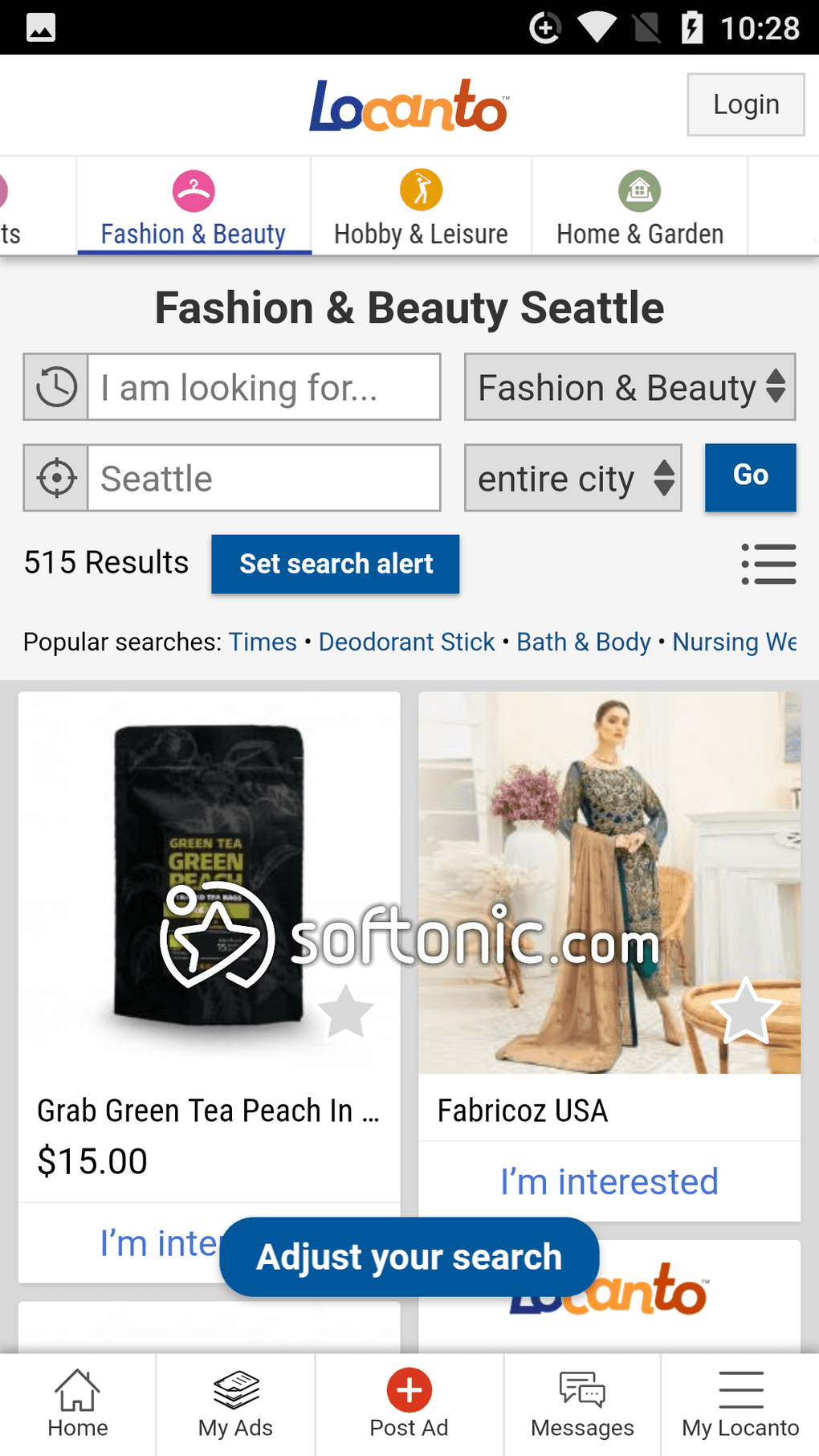
Task: Open the Fashion & Beauty category dropdown
Action: click(630, 387)
